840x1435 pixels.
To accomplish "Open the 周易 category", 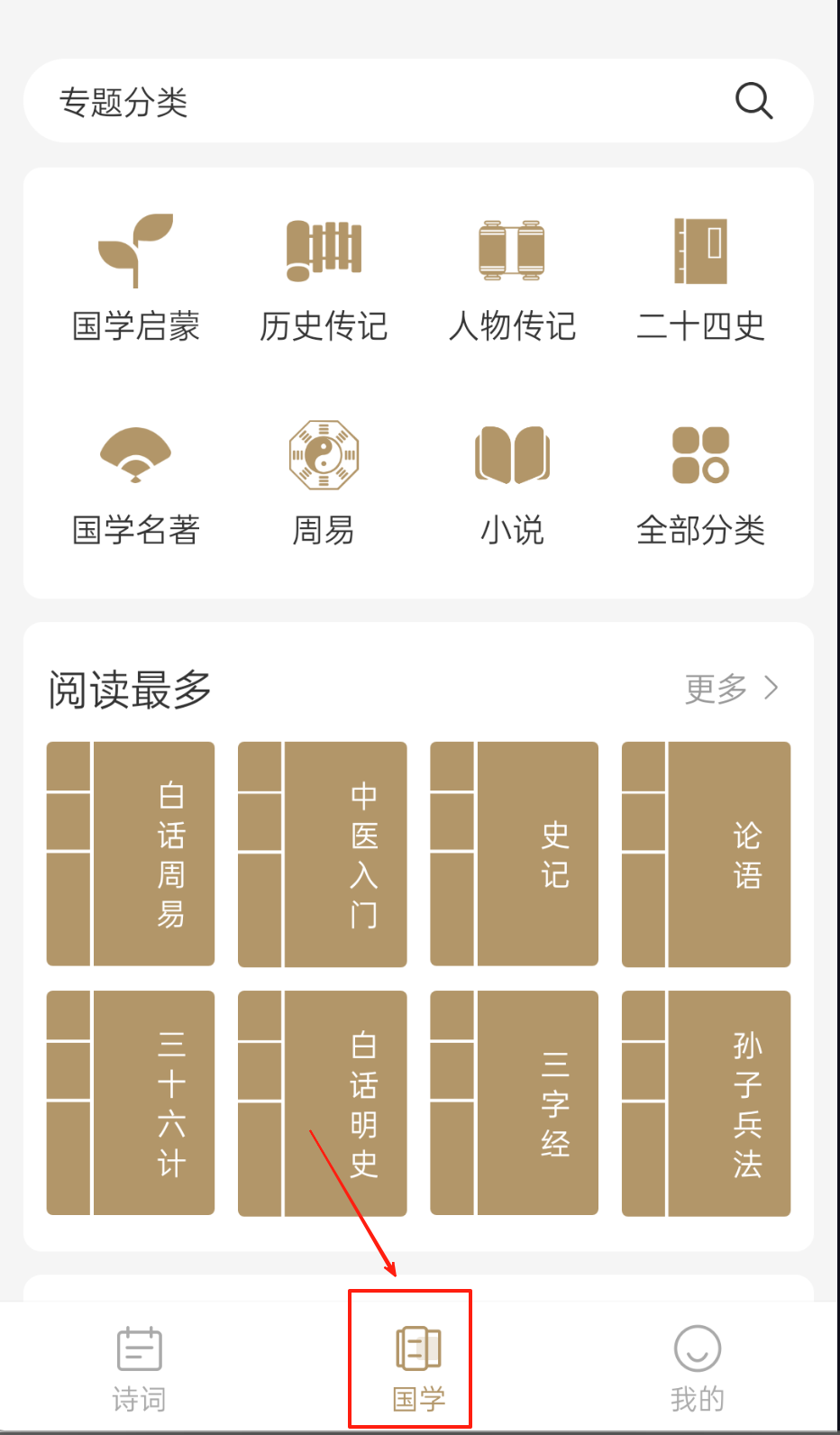I will coord(324,484).
